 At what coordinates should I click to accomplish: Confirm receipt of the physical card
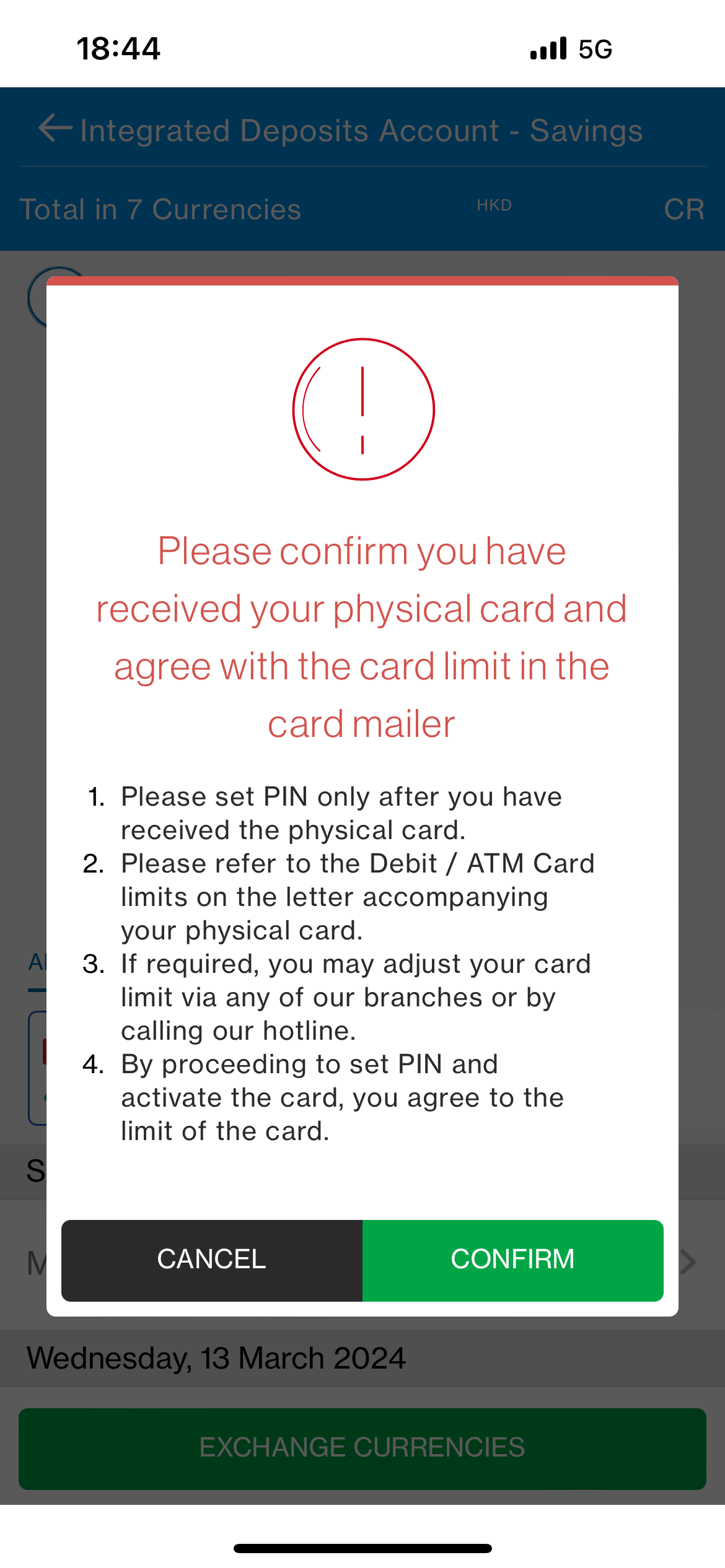(x=512, y=1260)
